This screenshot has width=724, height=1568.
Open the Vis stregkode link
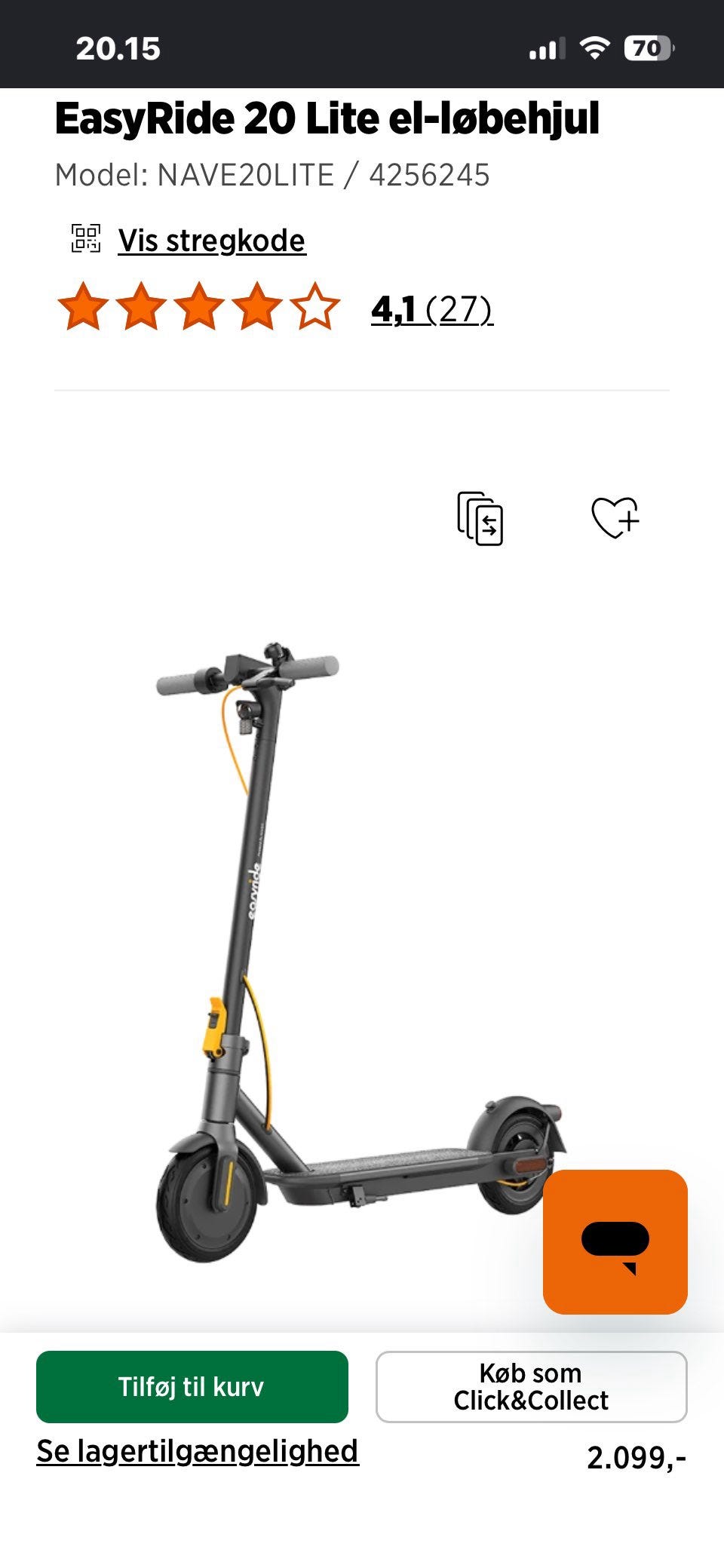click(212, 241)
